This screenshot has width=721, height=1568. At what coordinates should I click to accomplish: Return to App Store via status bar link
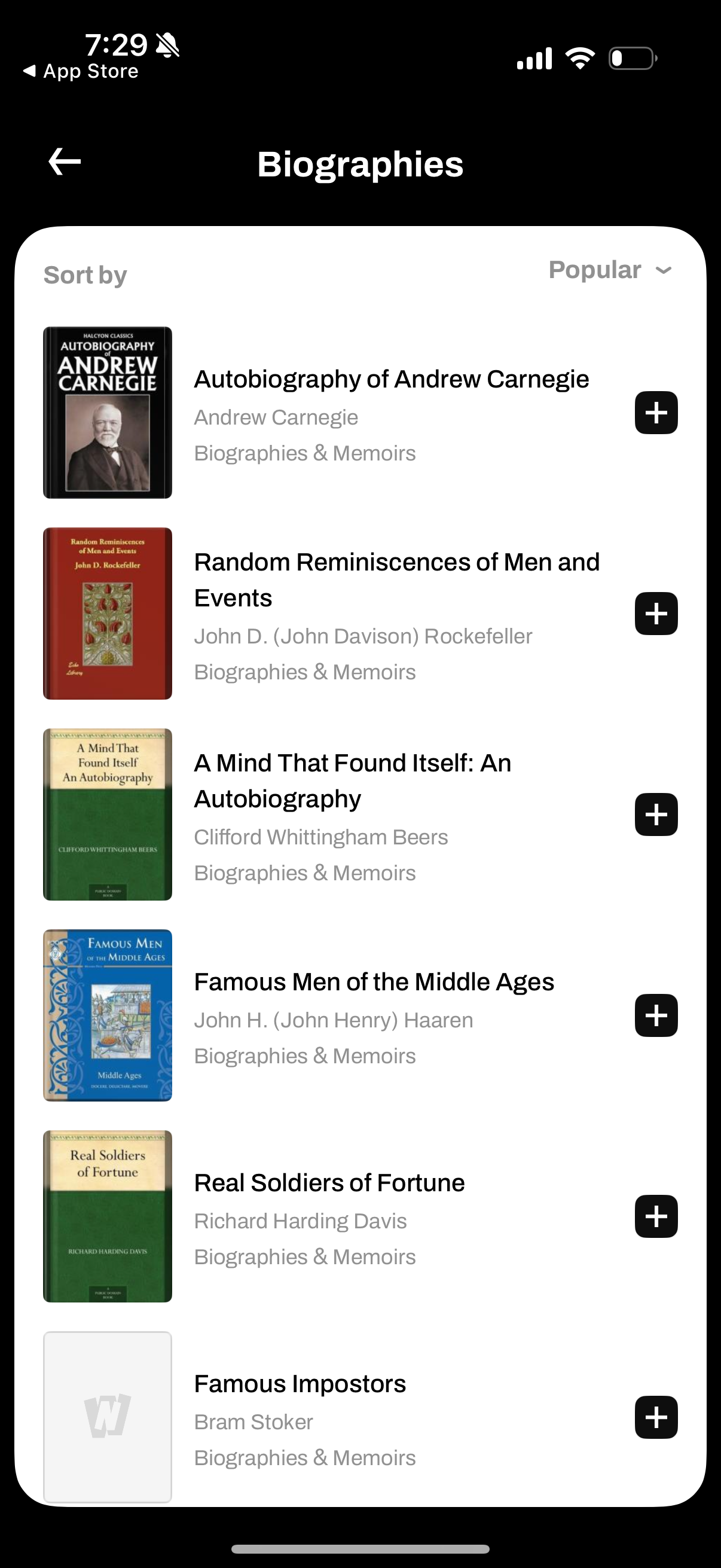81,72
